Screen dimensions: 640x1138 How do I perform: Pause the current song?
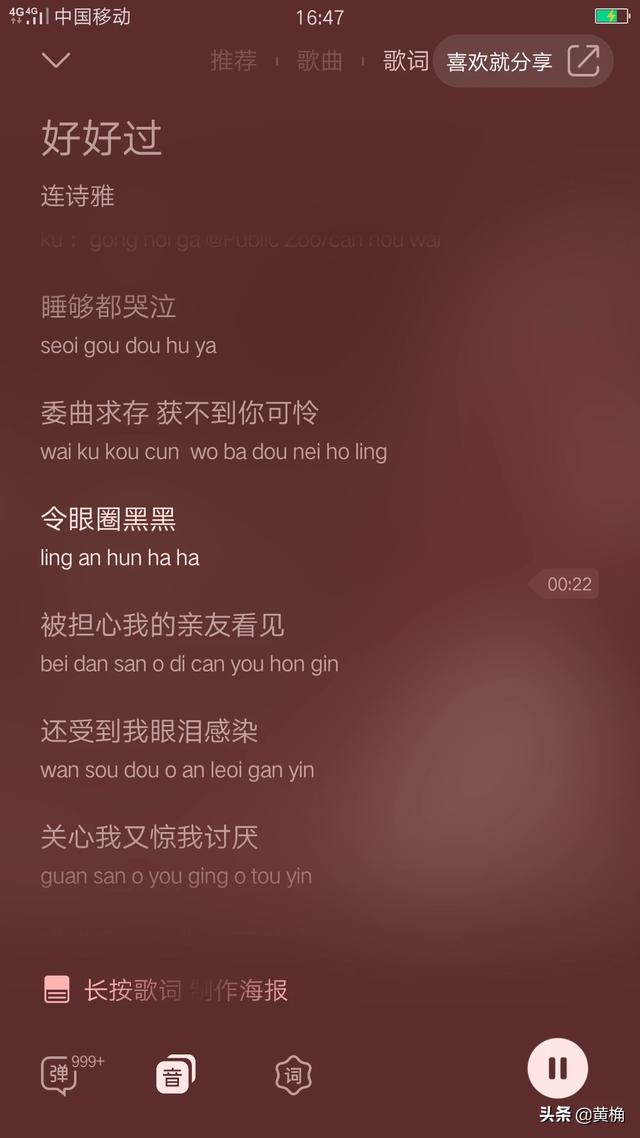coord(557,1068)
